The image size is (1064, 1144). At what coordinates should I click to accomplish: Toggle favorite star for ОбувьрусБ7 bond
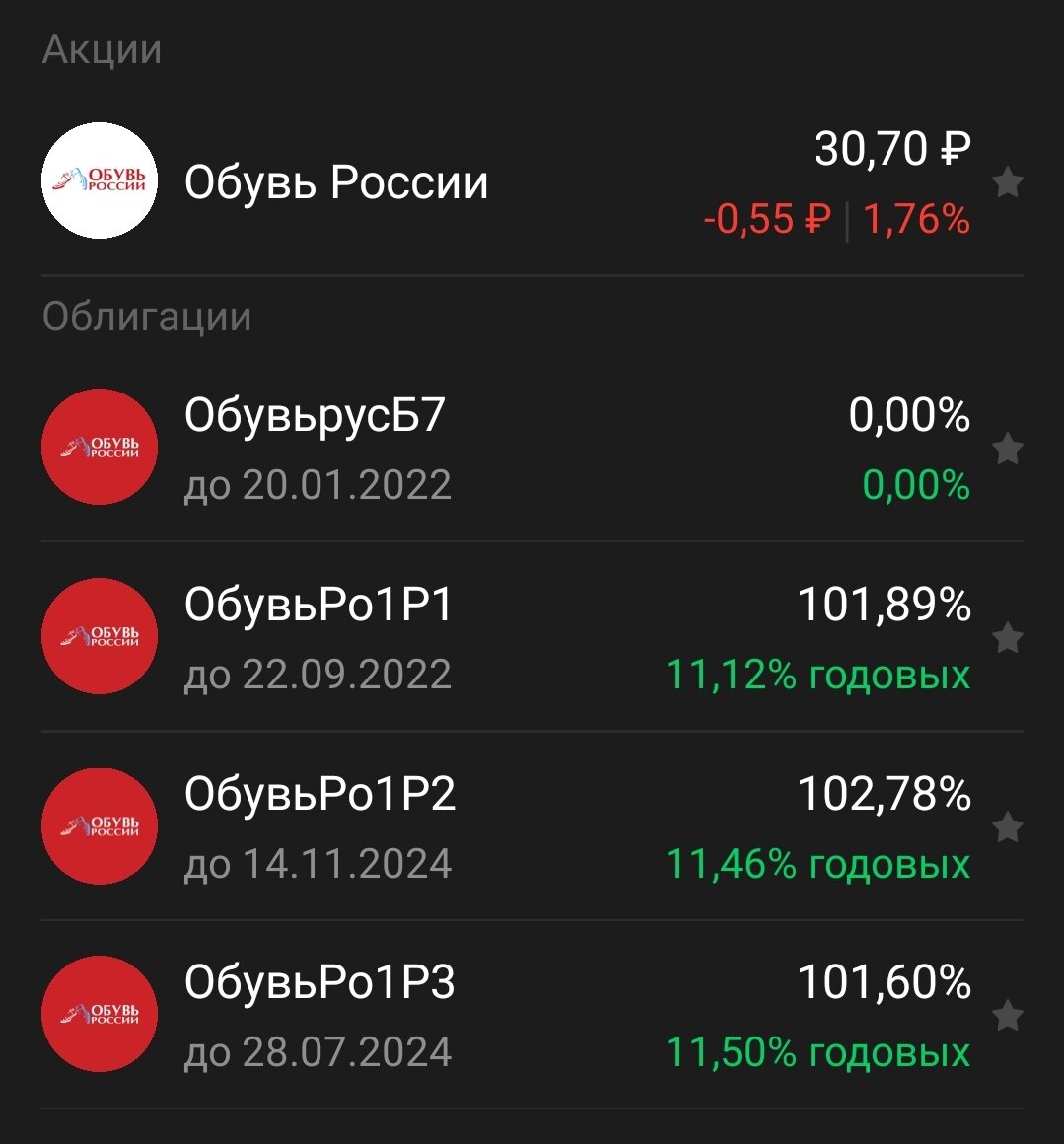pyautogui.click(x=1008, y=447)
